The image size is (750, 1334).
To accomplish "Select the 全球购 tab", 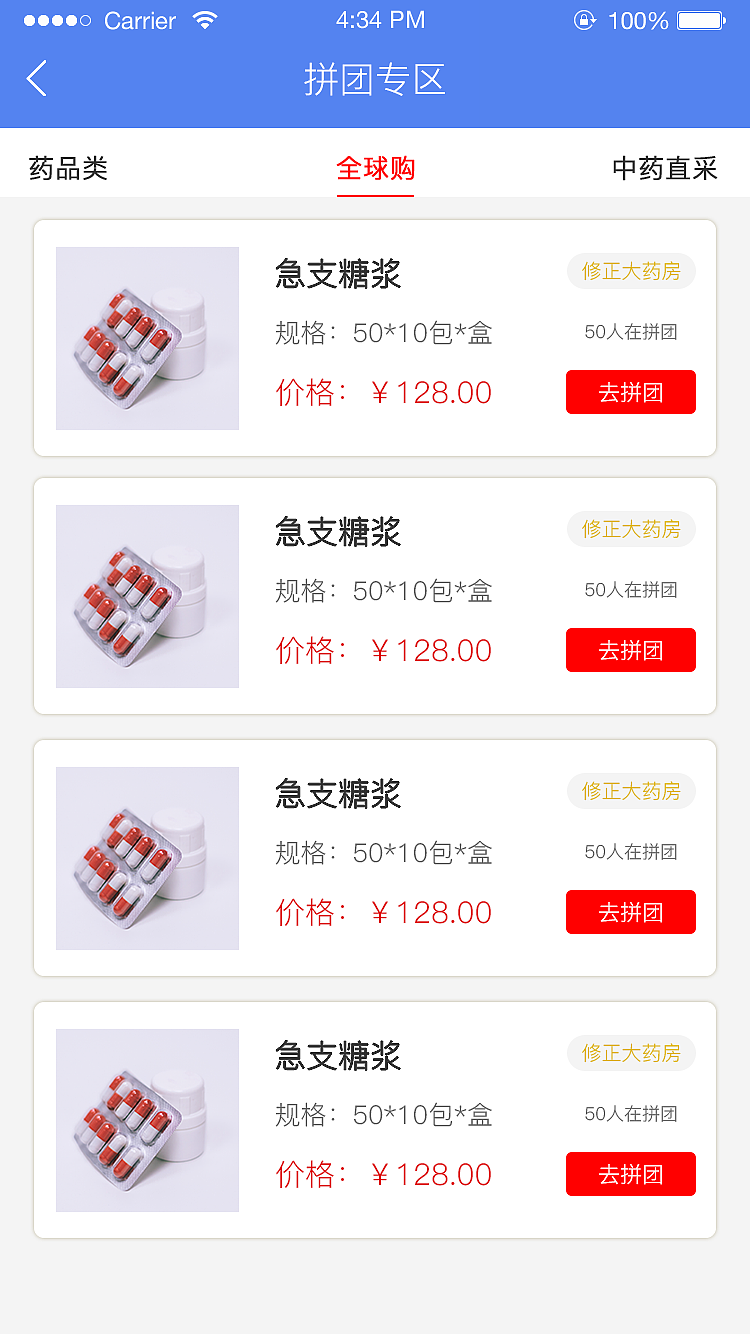I will tap(375, 168).
